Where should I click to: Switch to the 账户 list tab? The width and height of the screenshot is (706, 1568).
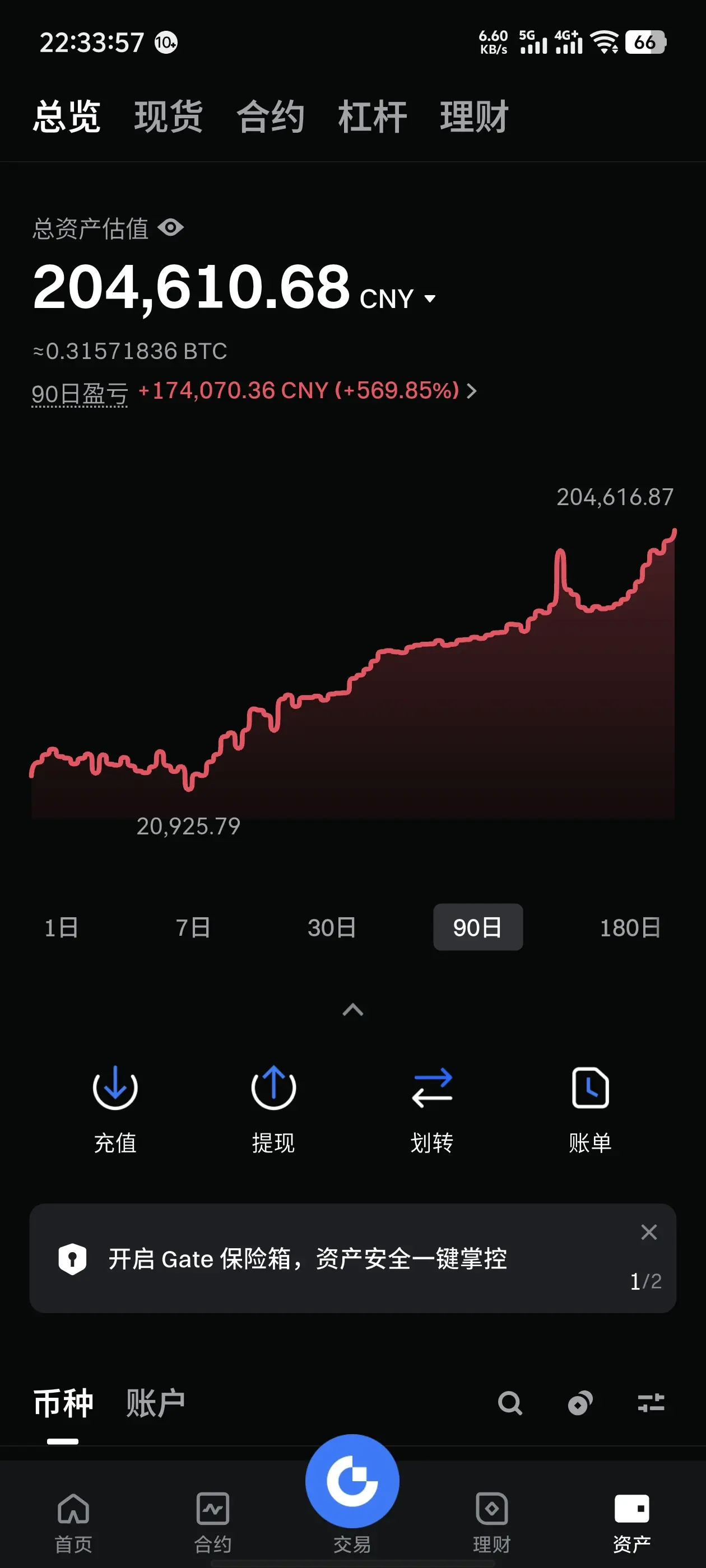point(155,1403)
